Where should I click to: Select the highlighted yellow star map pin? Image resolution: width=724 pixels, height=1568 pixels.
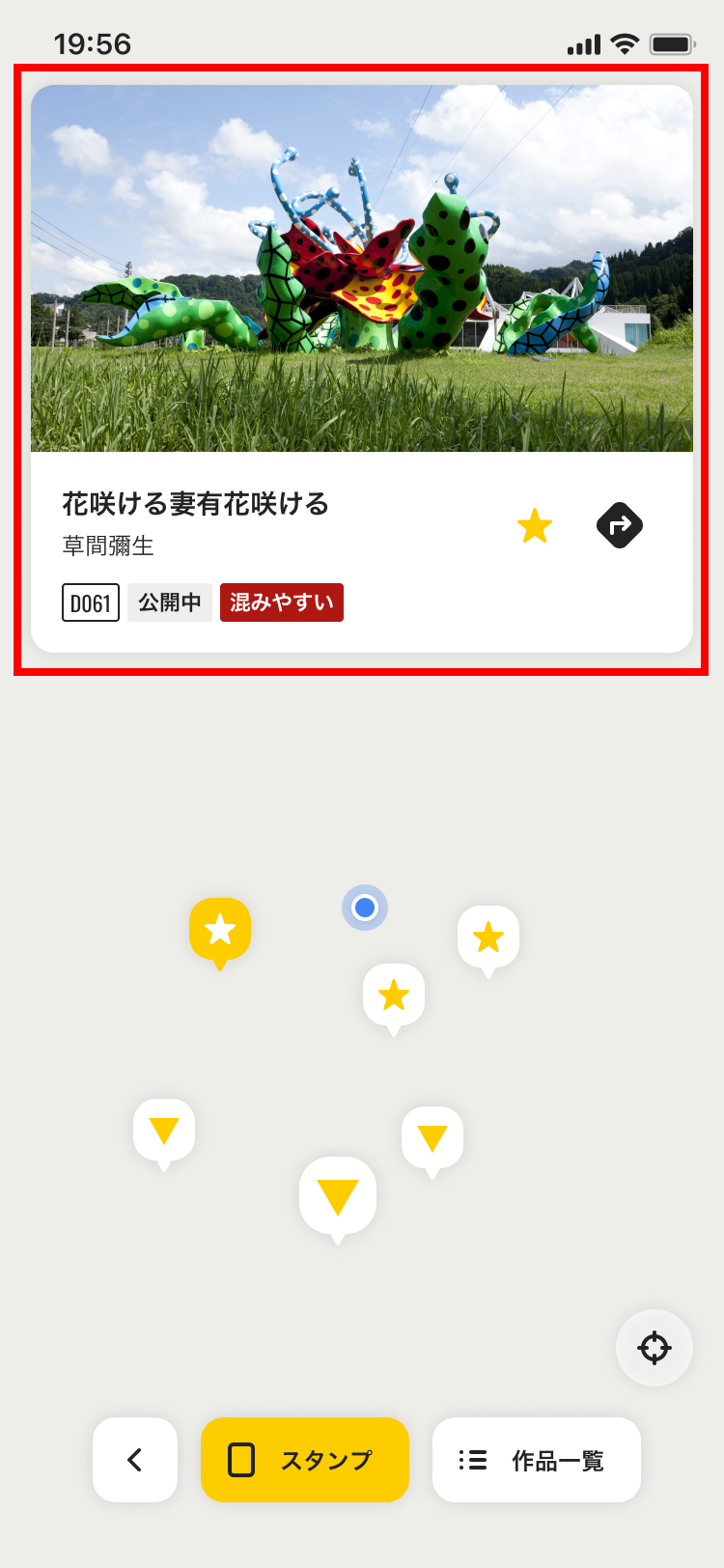point(220,929)
